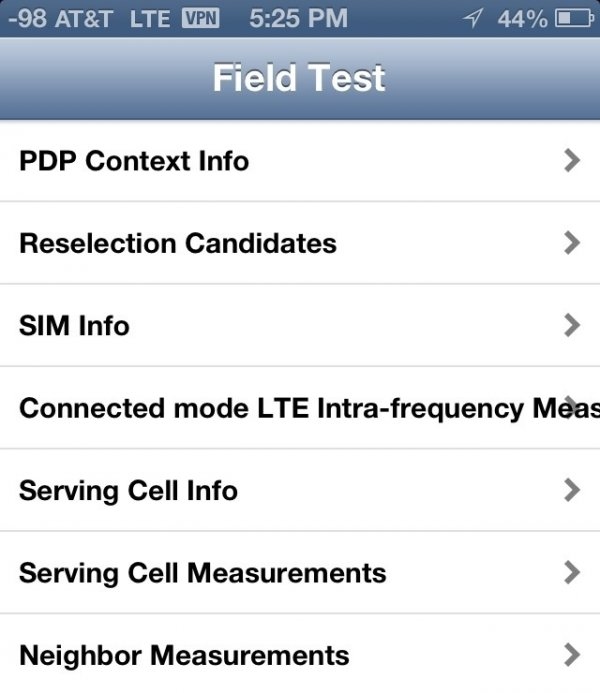Open the SIM Info row
The height and width of the screenshot is (693, 600).
[300, 325]
